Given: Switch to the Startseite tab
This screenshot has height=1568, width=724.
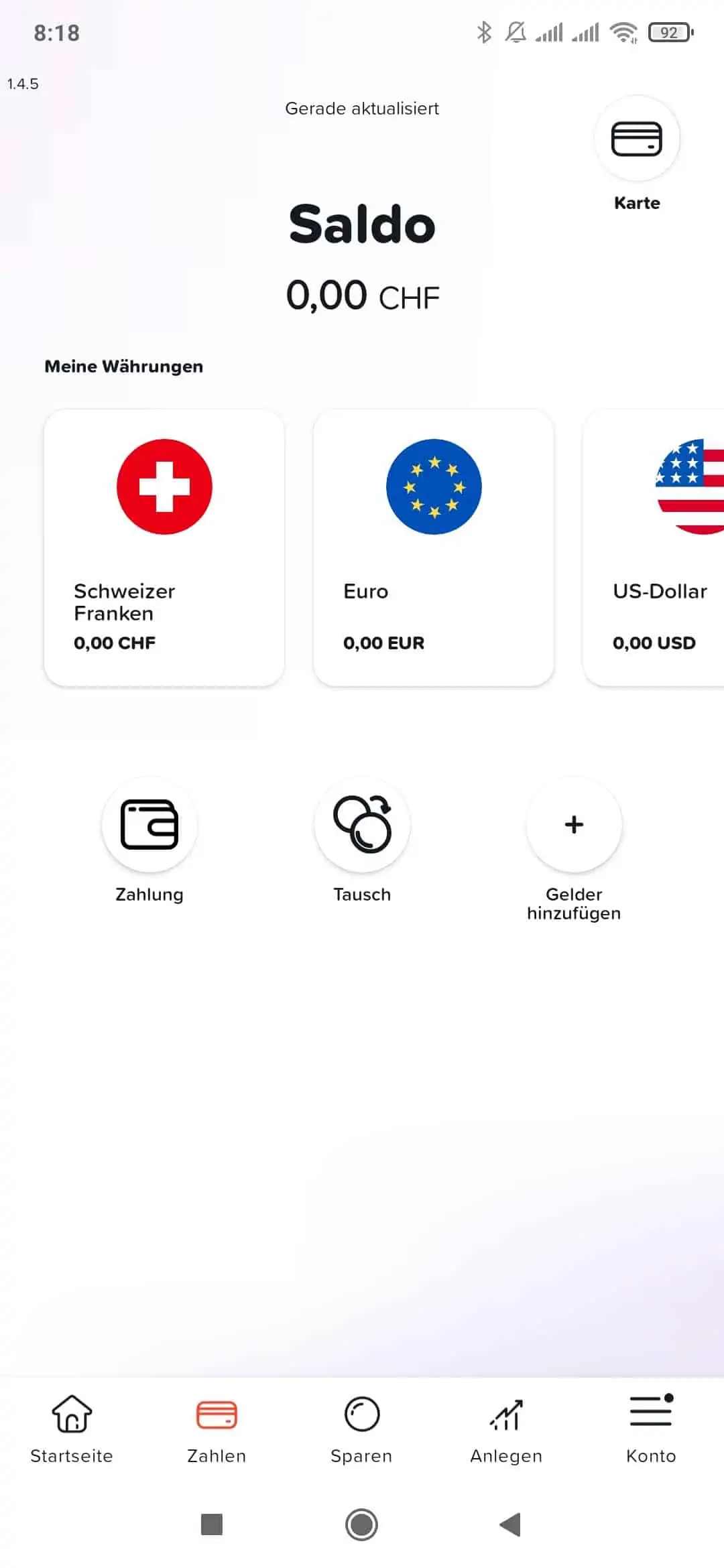Looking at the screenshot, I should 72,1429.
